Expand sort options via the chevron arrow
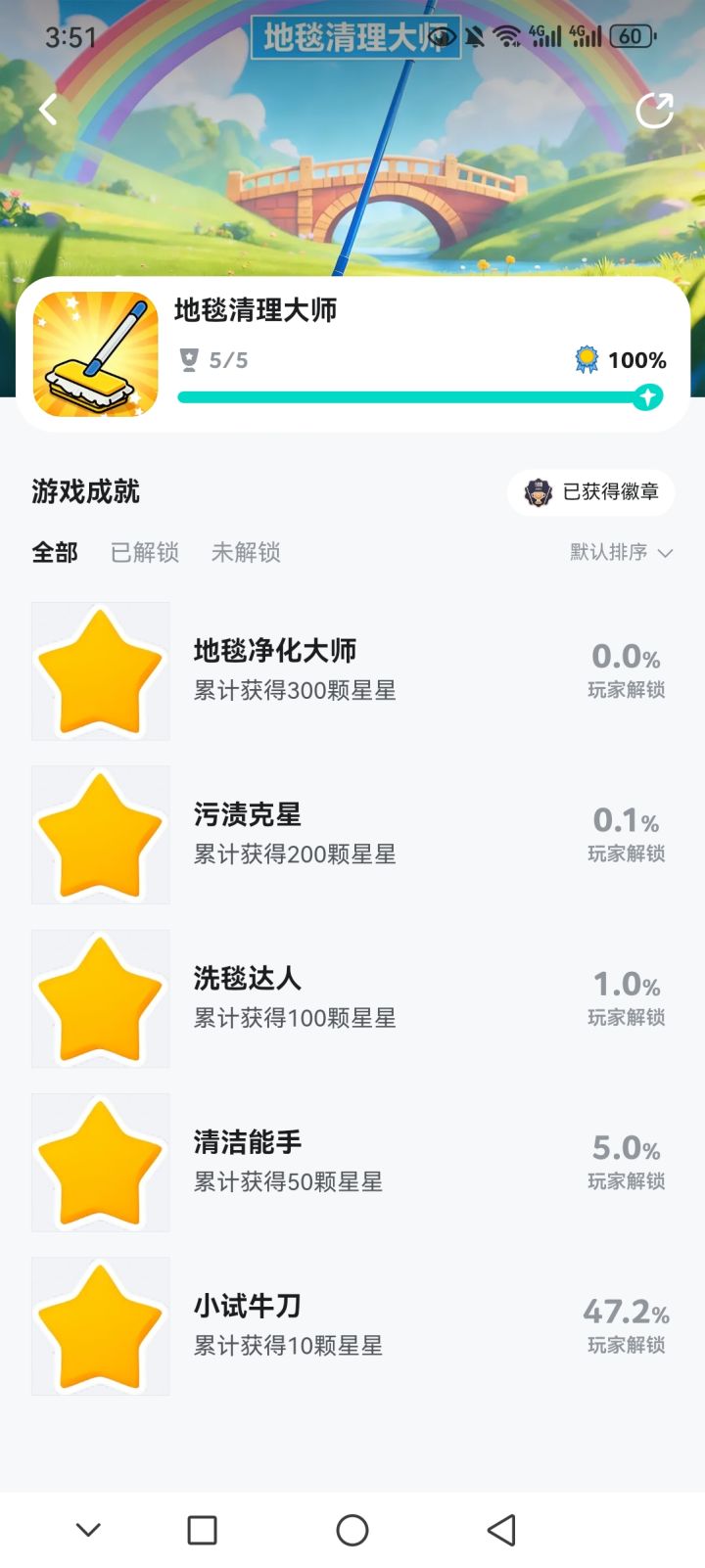This screenshot has width=705, height=1568. tap(668, 553)
